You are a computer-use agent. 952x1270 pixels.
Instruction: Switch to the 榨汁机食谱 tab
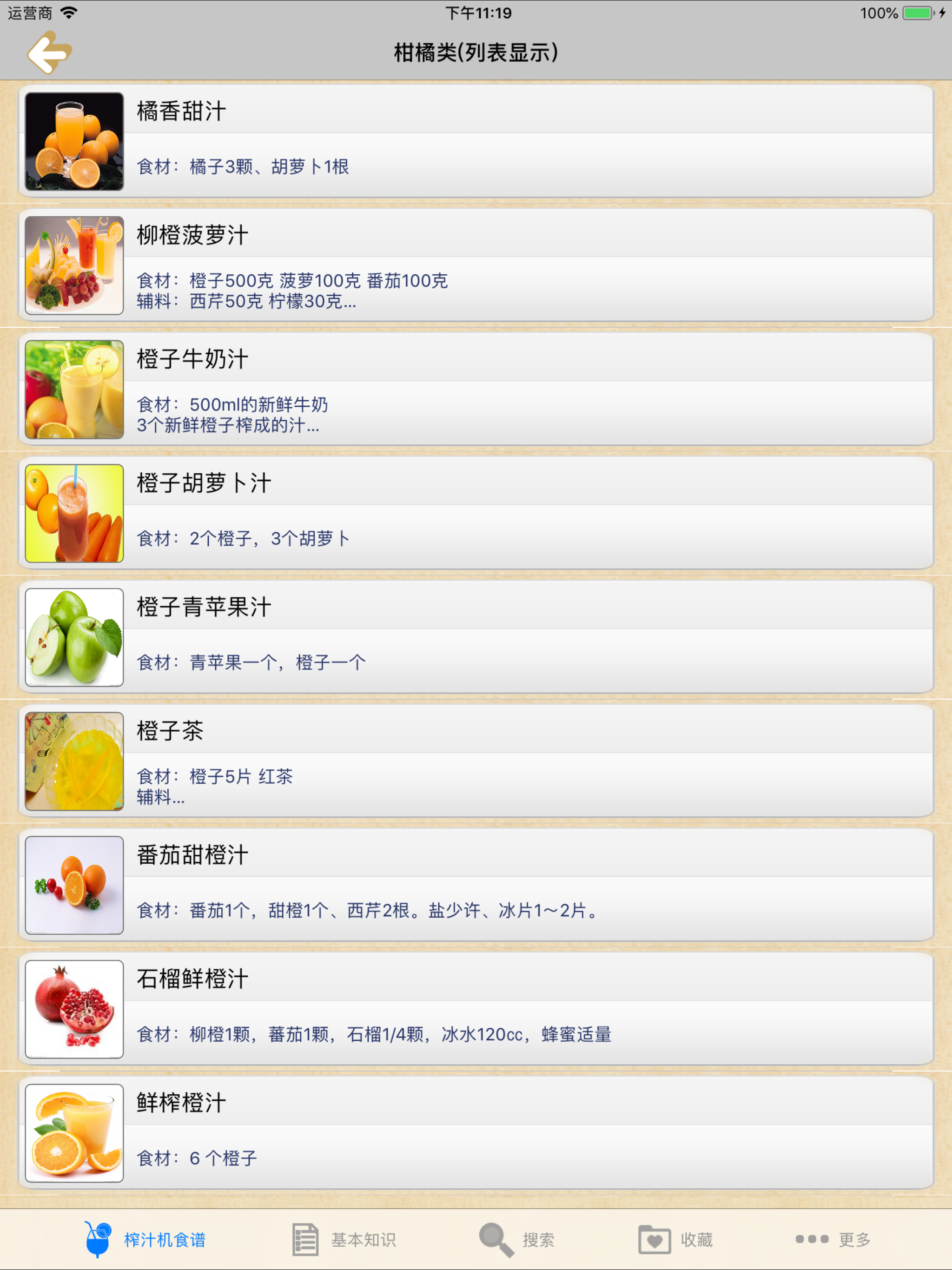tap(145, 1240)
